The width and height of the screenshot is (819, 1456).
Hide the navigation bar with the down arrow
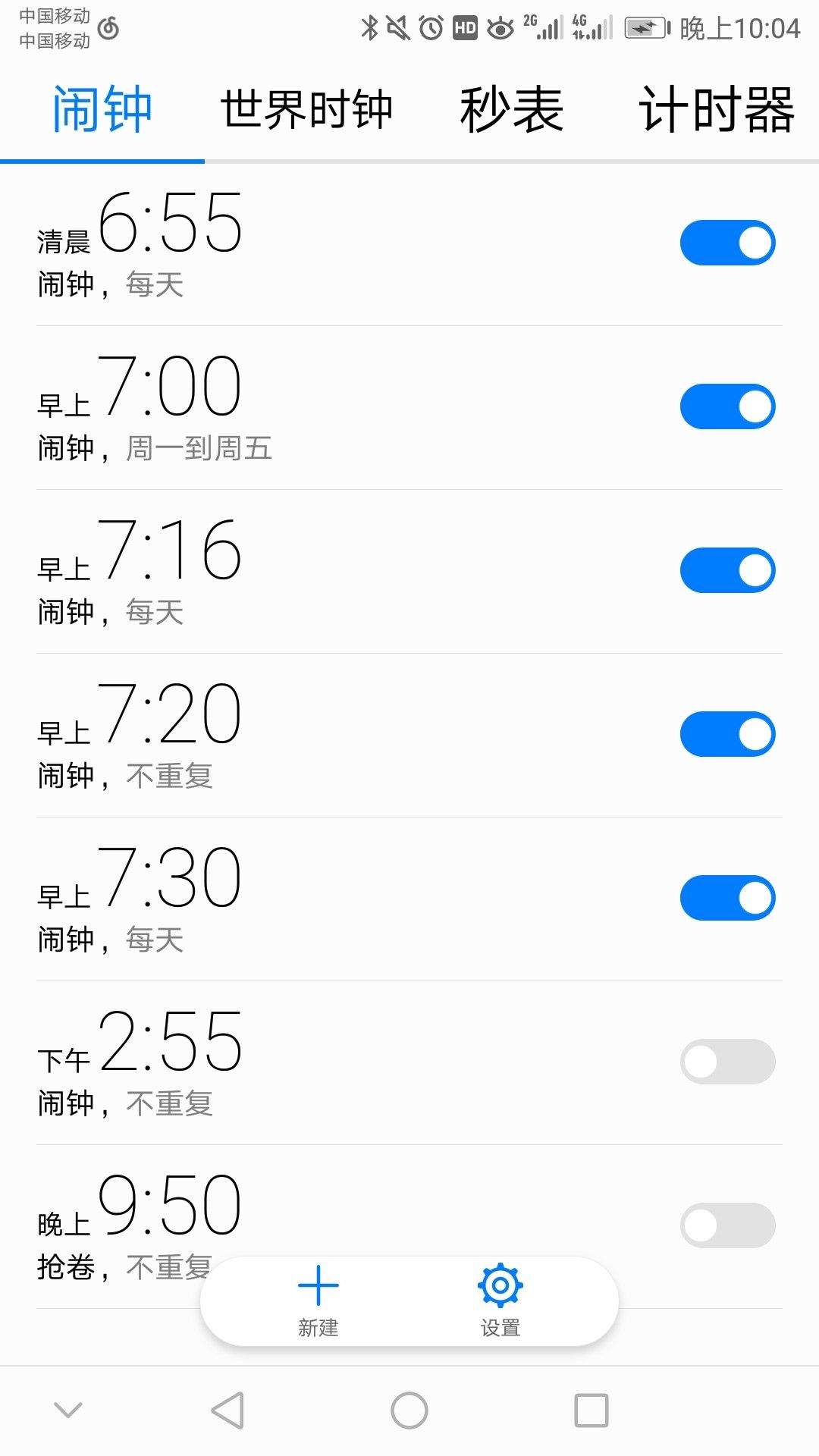coord(68,1410)
